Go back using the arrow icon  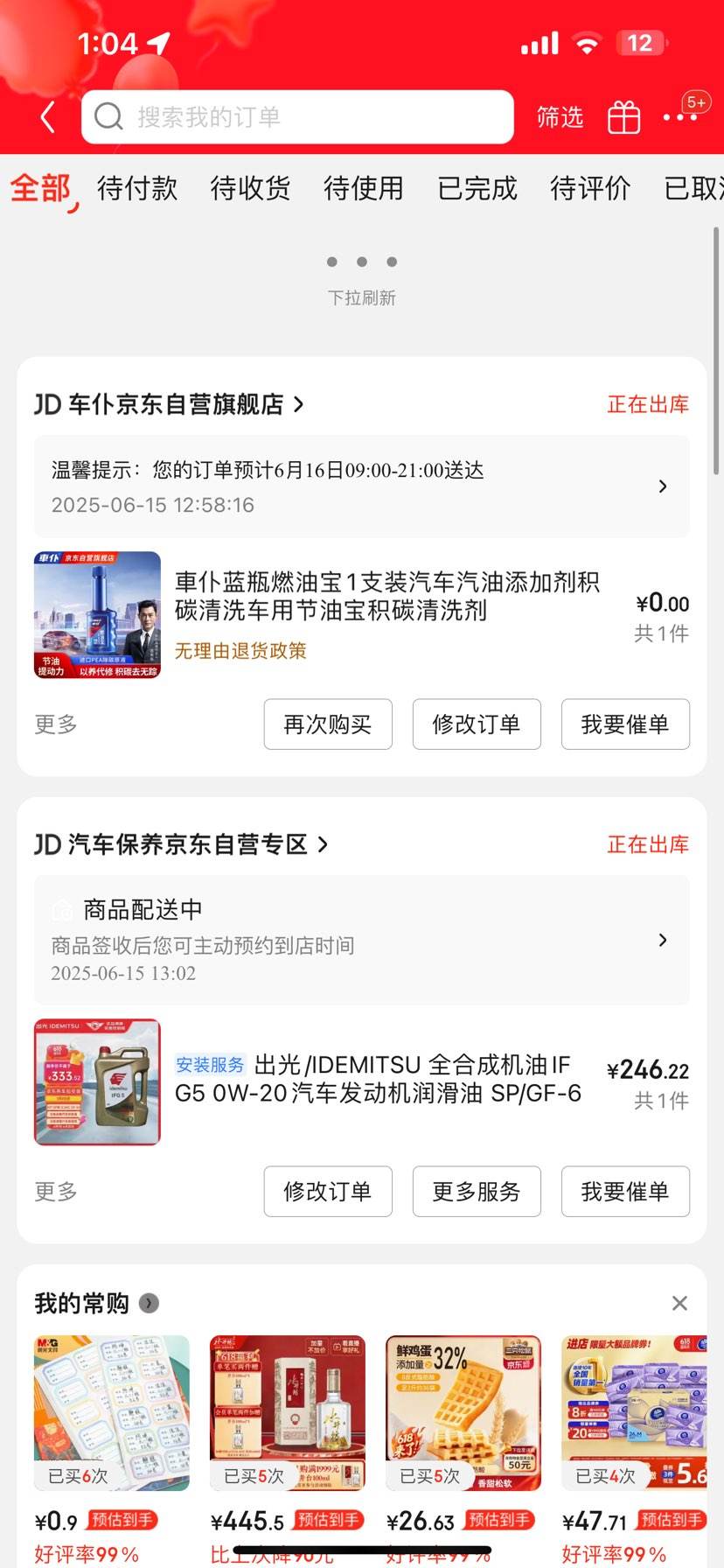point(48,116)
